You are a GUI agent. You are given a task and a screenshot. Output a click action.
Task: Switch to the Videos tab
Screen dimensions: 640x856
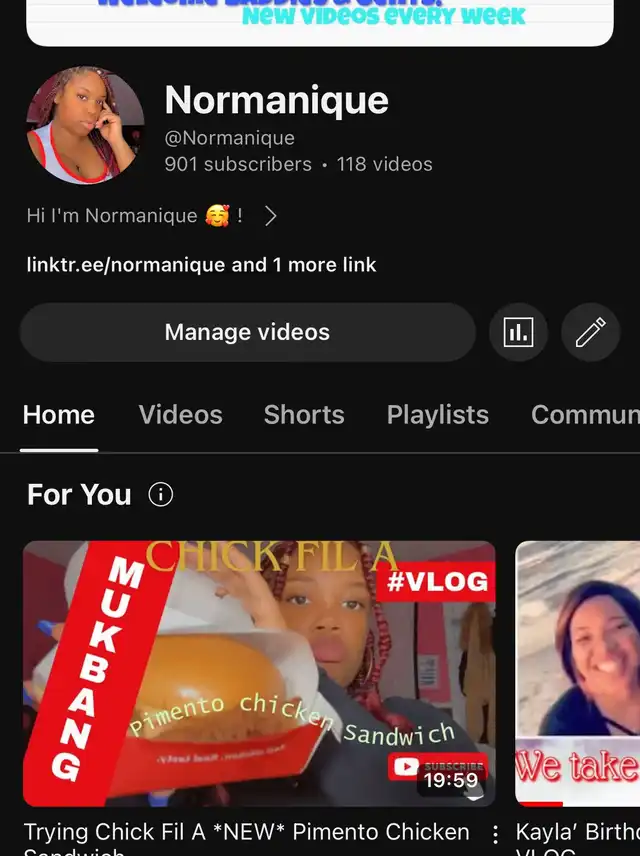(x=180, y=415)
